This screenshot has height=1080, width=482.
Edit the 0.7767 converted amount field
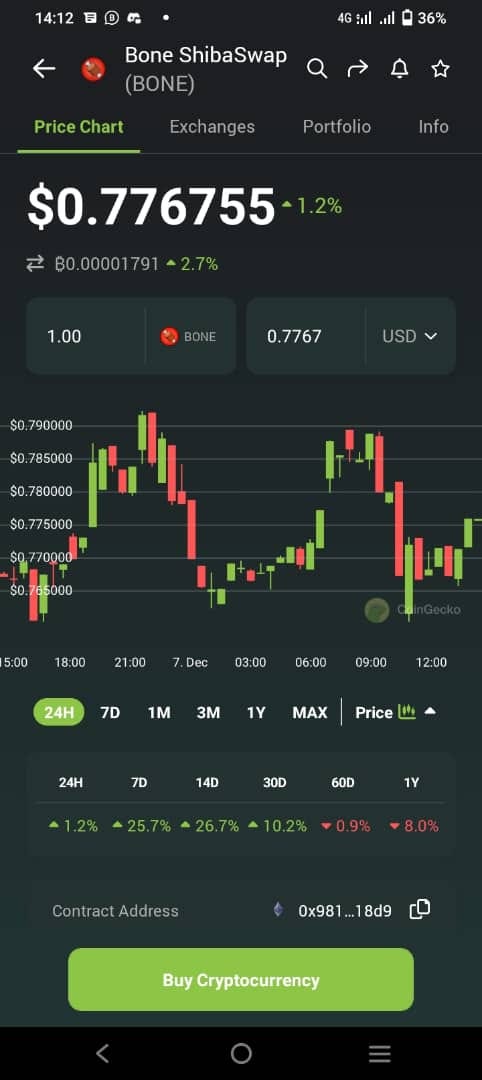[x=306, y=336]
